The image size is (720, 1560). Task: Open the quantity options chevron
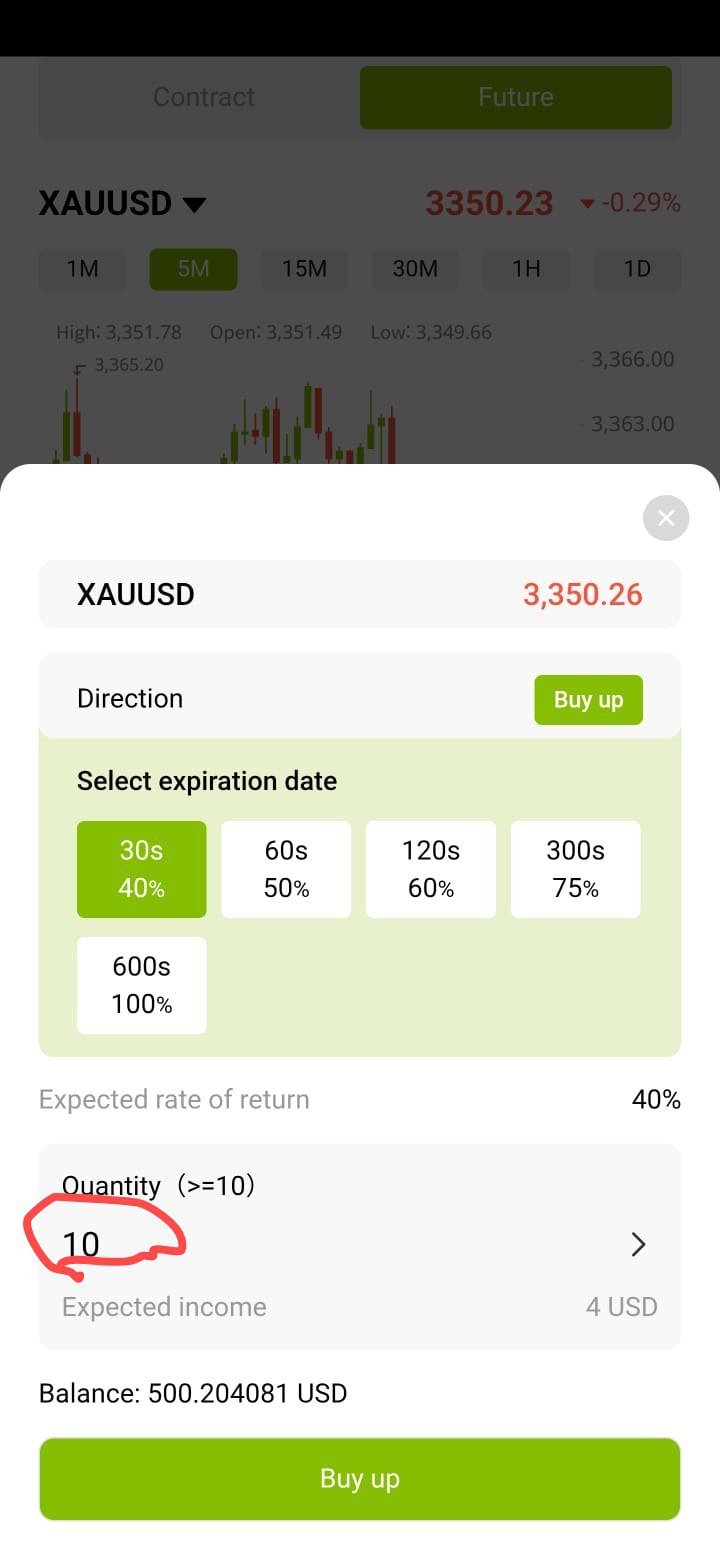point(638,1244)
